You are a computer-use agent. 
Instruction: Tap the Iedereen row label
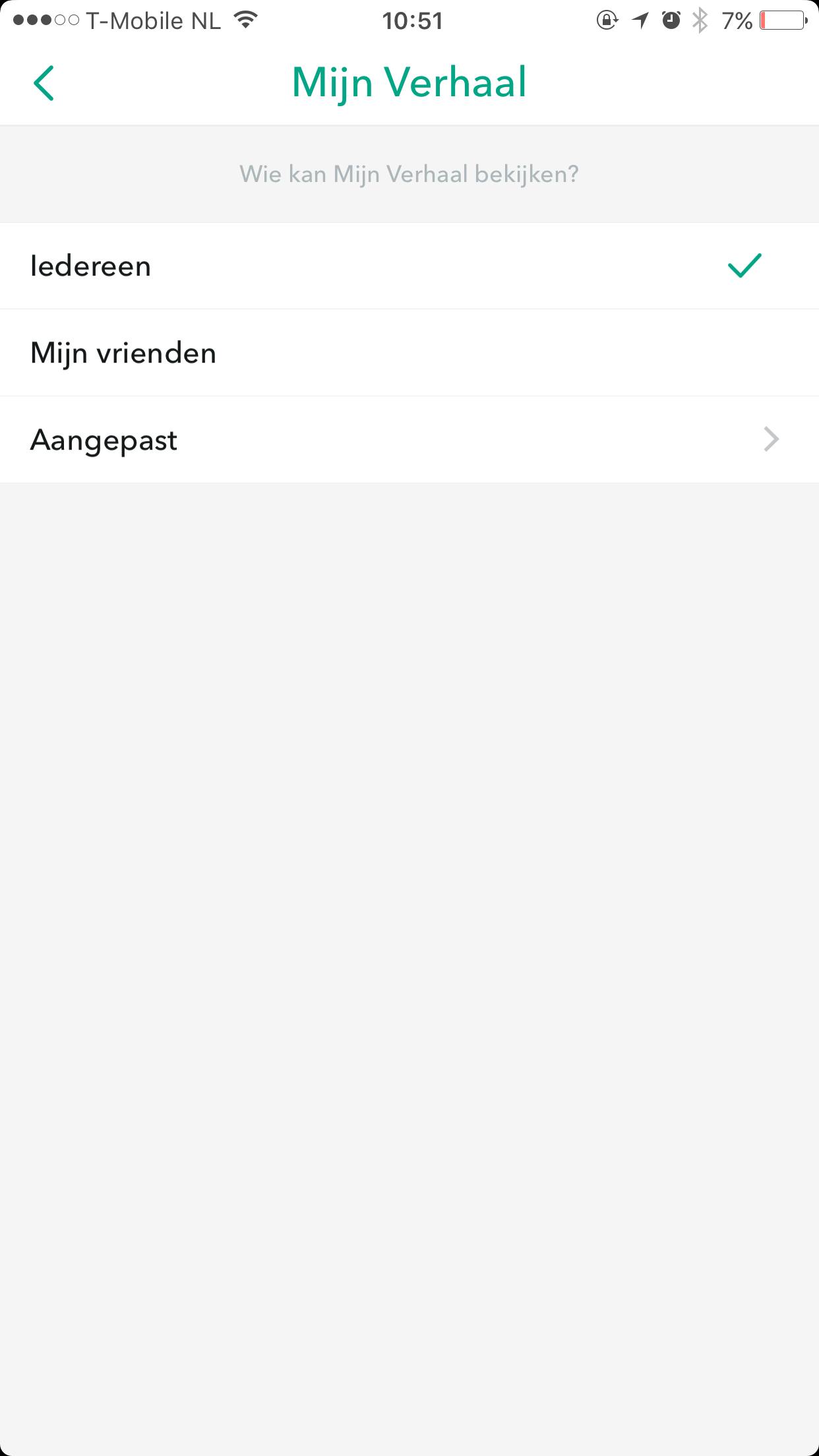pos(91,266)
